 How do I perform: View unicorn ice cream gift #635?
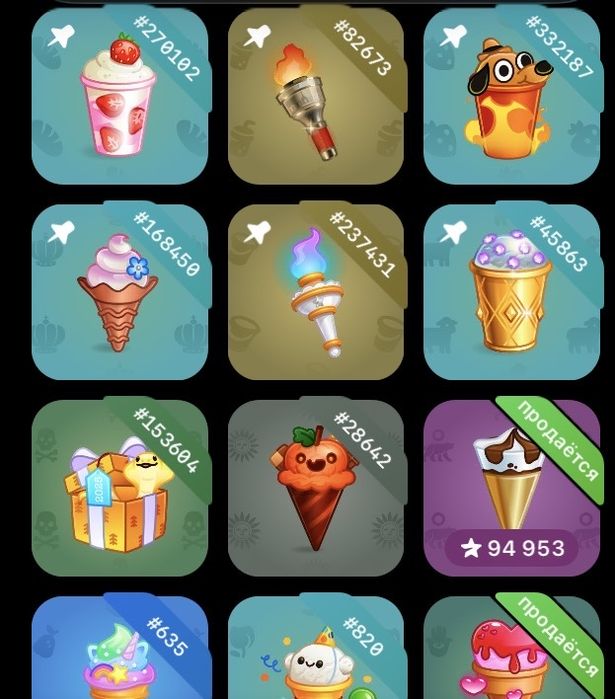(119, 655)
